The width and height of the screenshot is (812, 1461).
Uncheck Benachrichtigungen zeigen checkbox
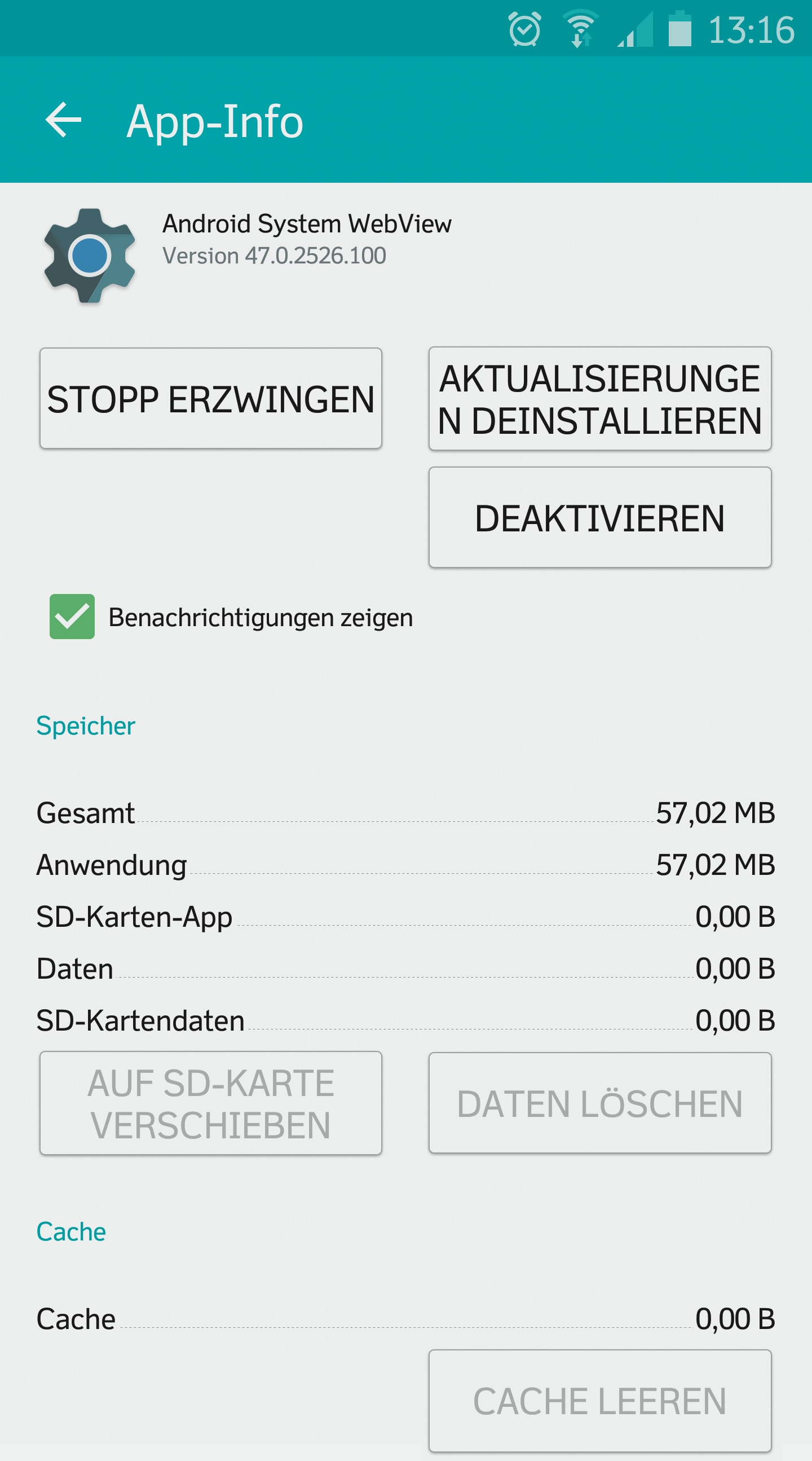(x=72, y=617)
